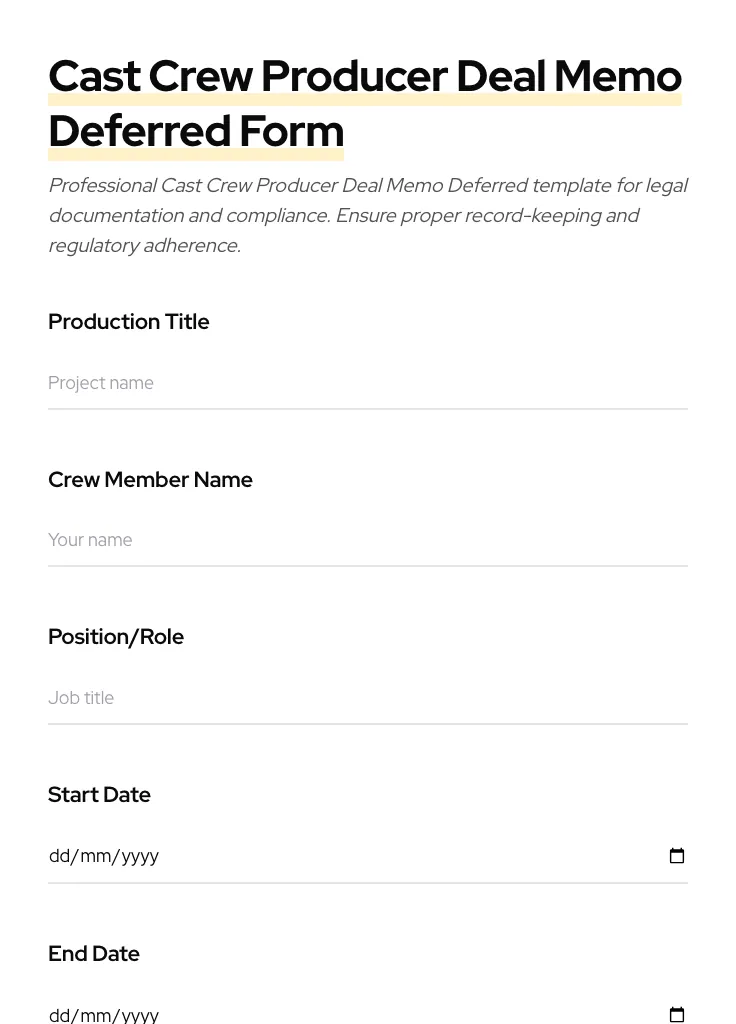
Task: Click inside the Start Date input field
Action: (x=300, y=855)
